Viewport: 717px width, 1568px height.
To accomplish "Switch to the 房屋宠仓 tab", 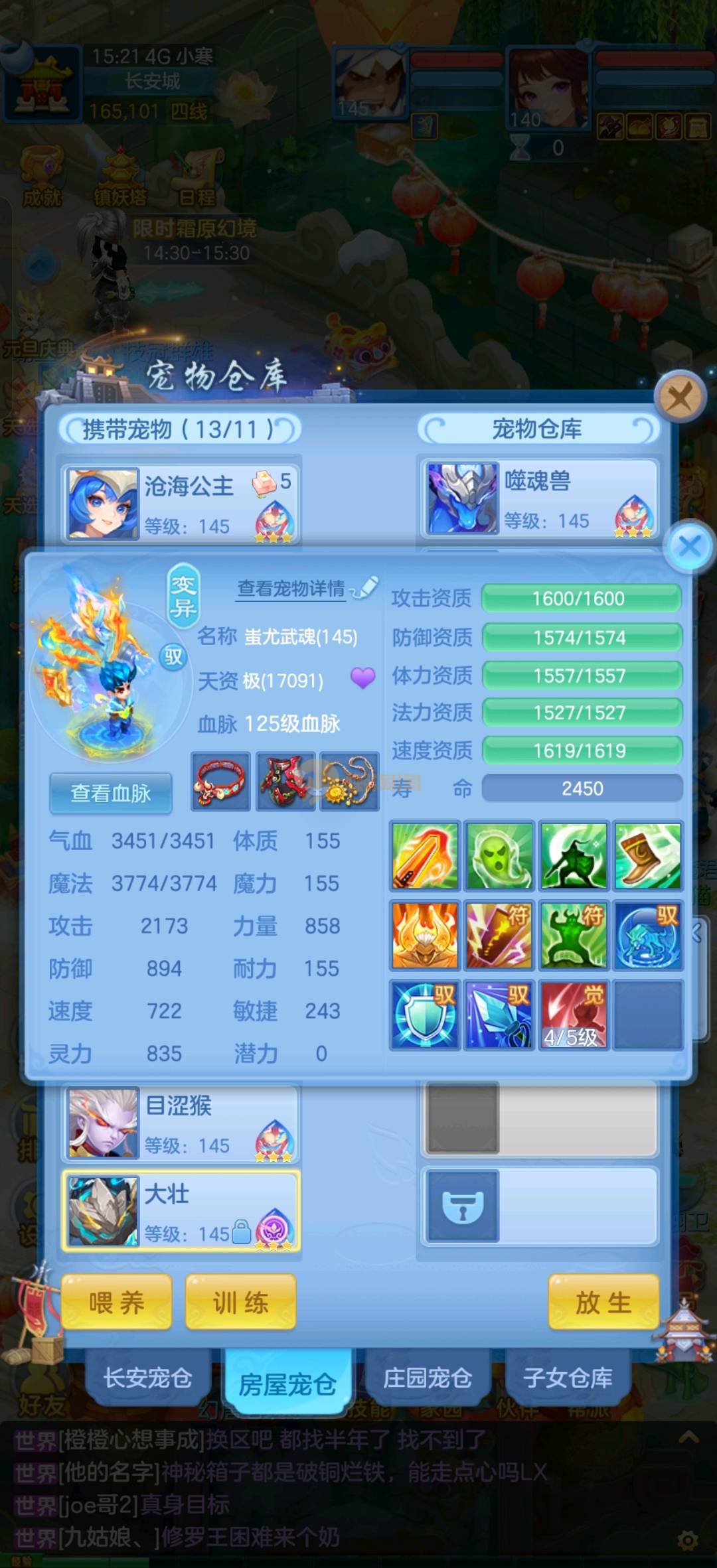I will click(287, 1384).
